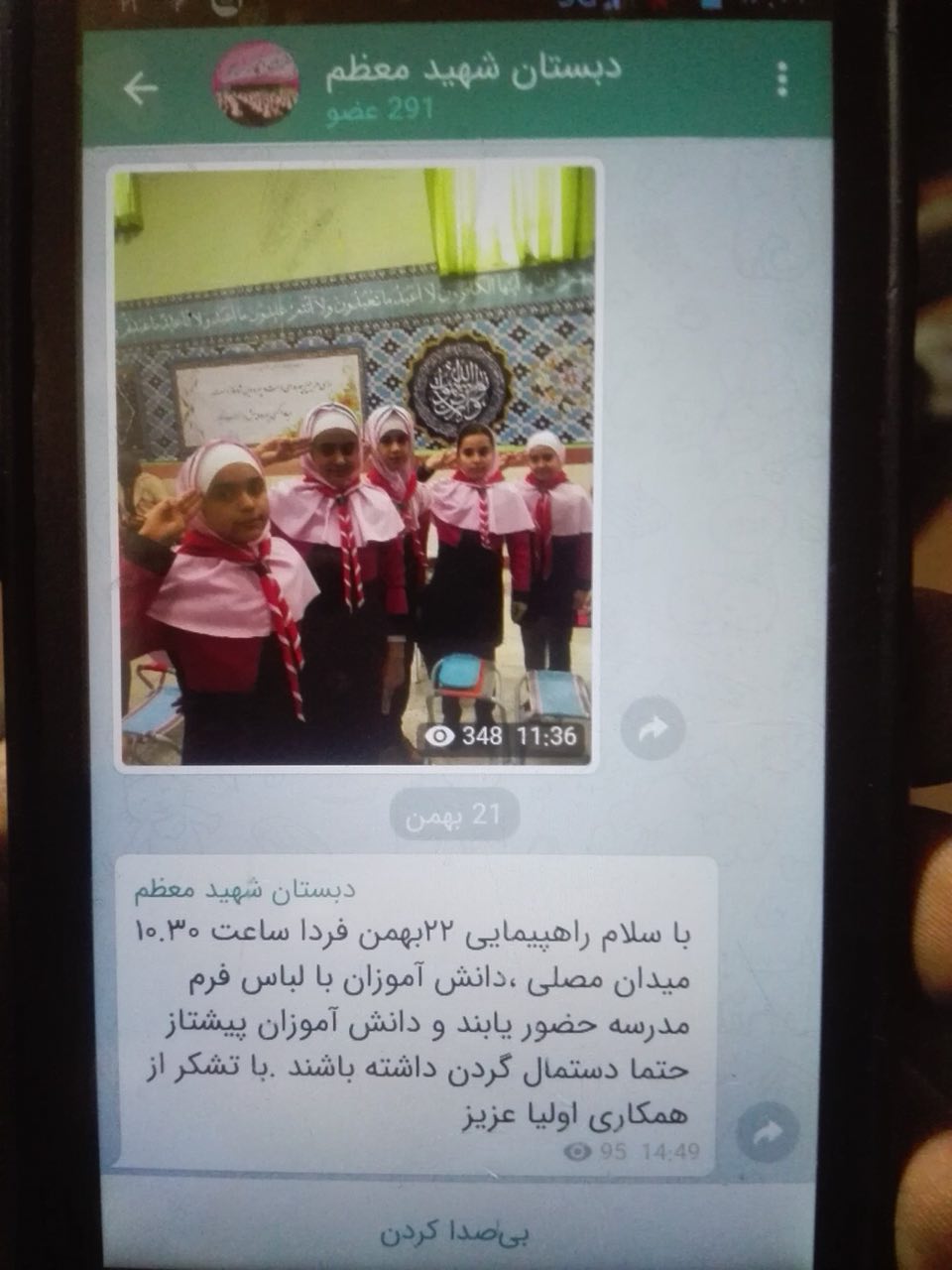Go back from the channel
This screenshot has height=1270, width=952.
click(141, 88)
